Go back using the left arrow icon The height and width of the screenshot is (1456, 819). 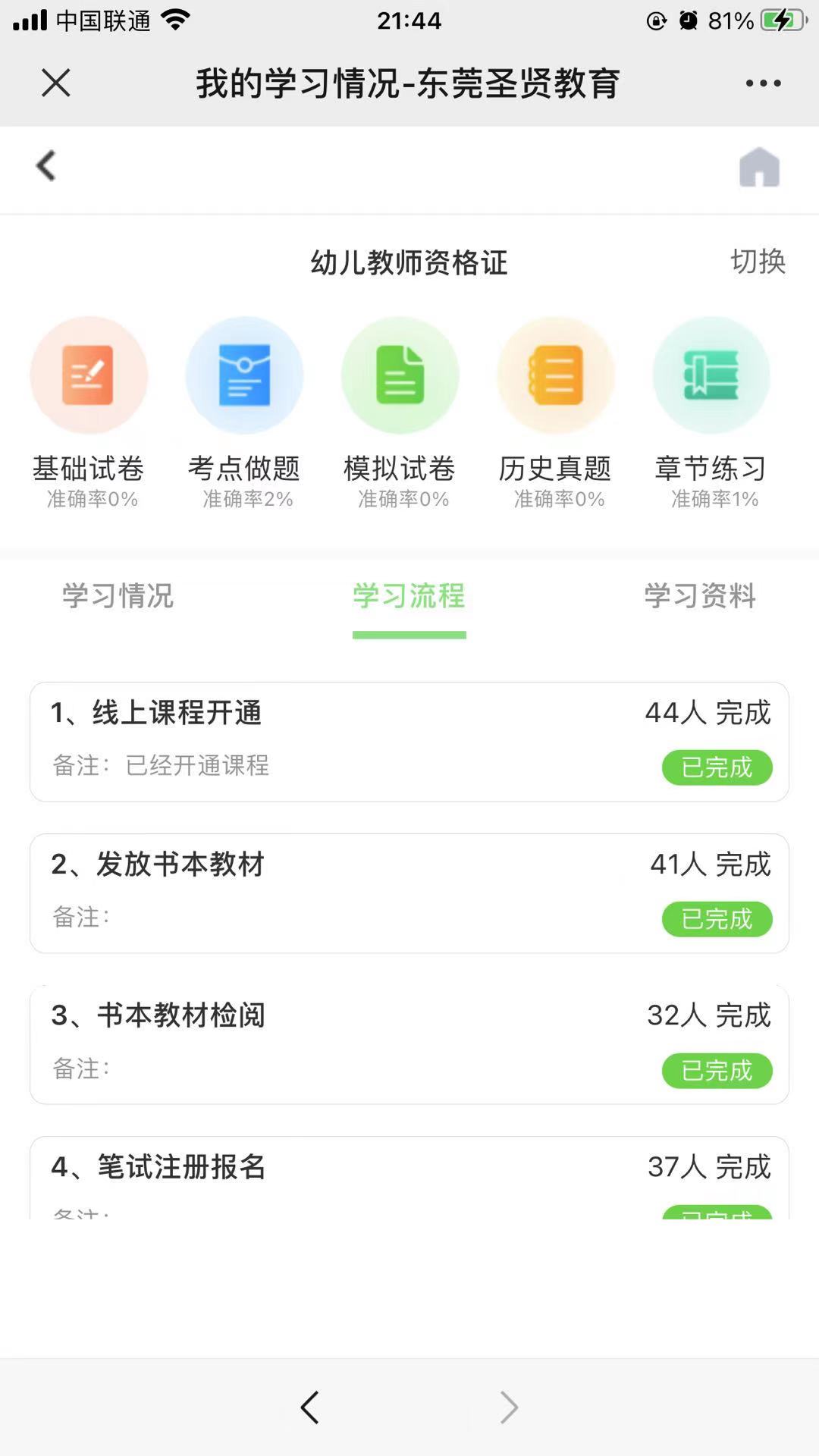point(45,165)
